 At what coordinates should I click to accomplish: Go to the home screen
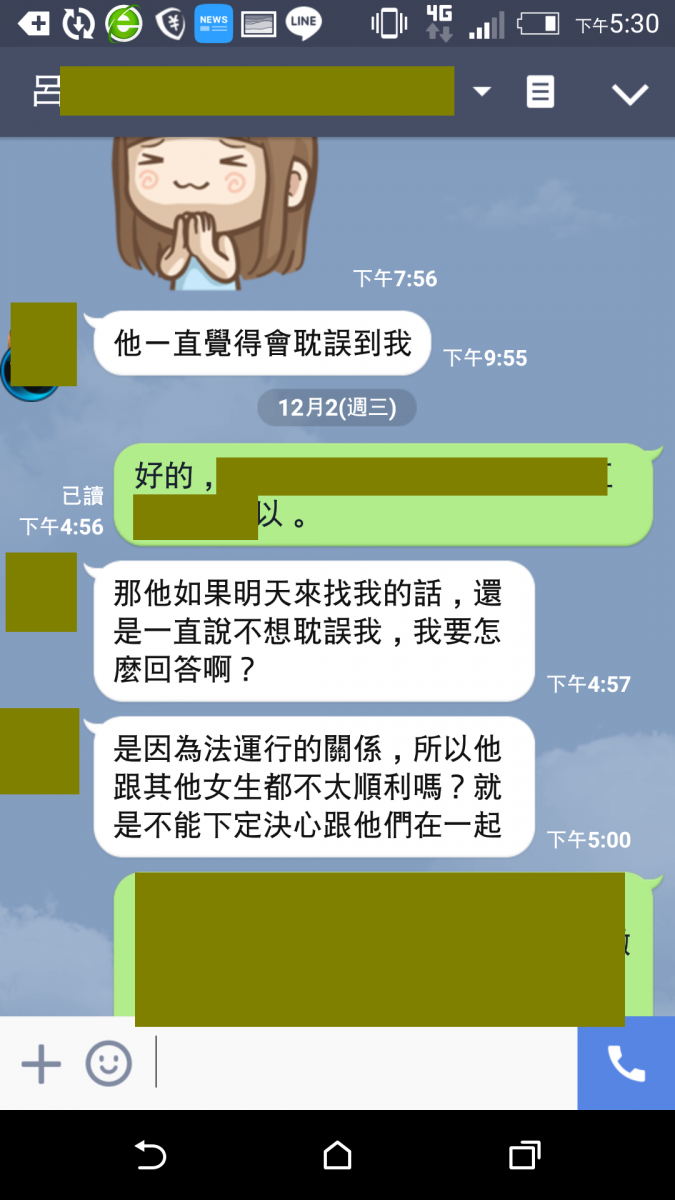[338, 1156]
